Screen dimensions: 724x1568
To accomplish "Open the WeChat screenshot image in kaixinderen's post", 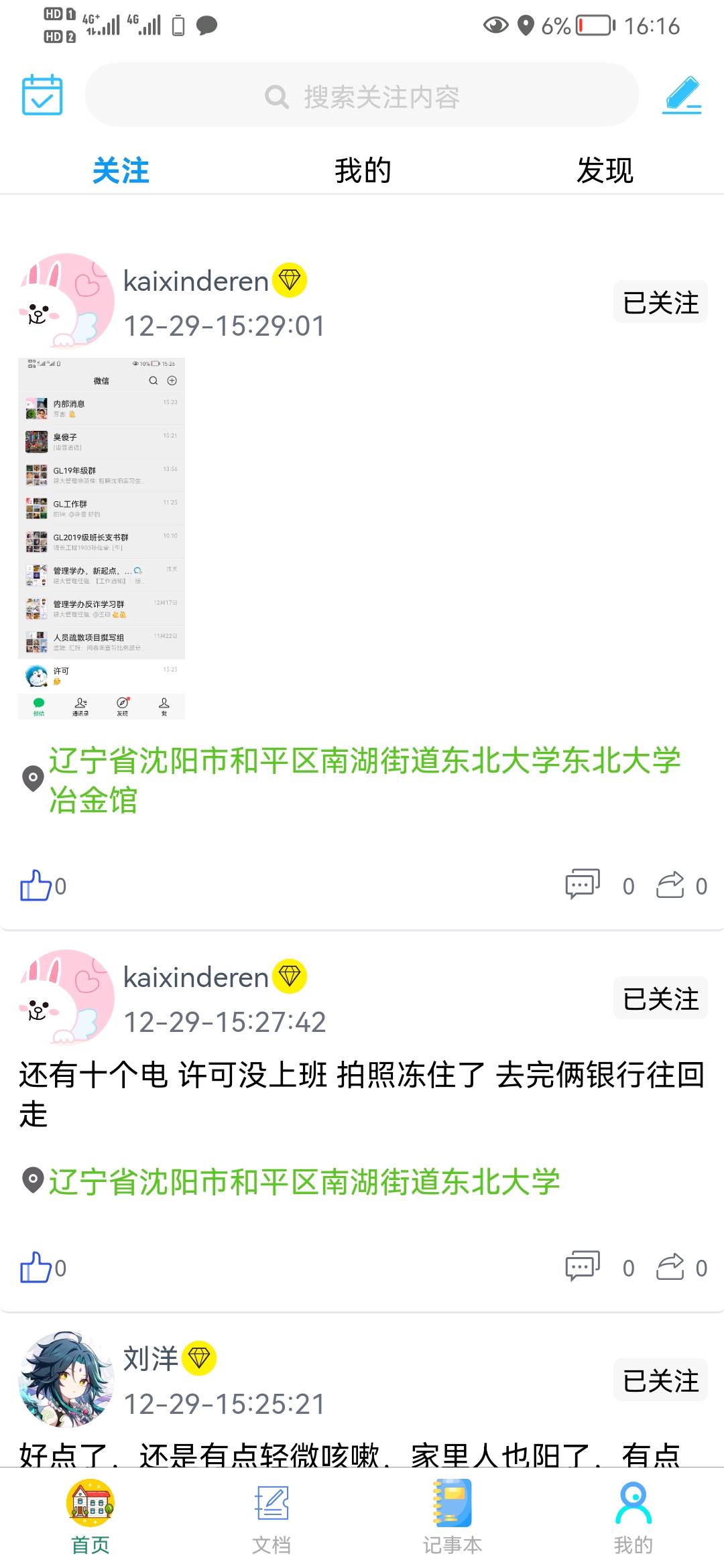I will click(x=101, y=538).
